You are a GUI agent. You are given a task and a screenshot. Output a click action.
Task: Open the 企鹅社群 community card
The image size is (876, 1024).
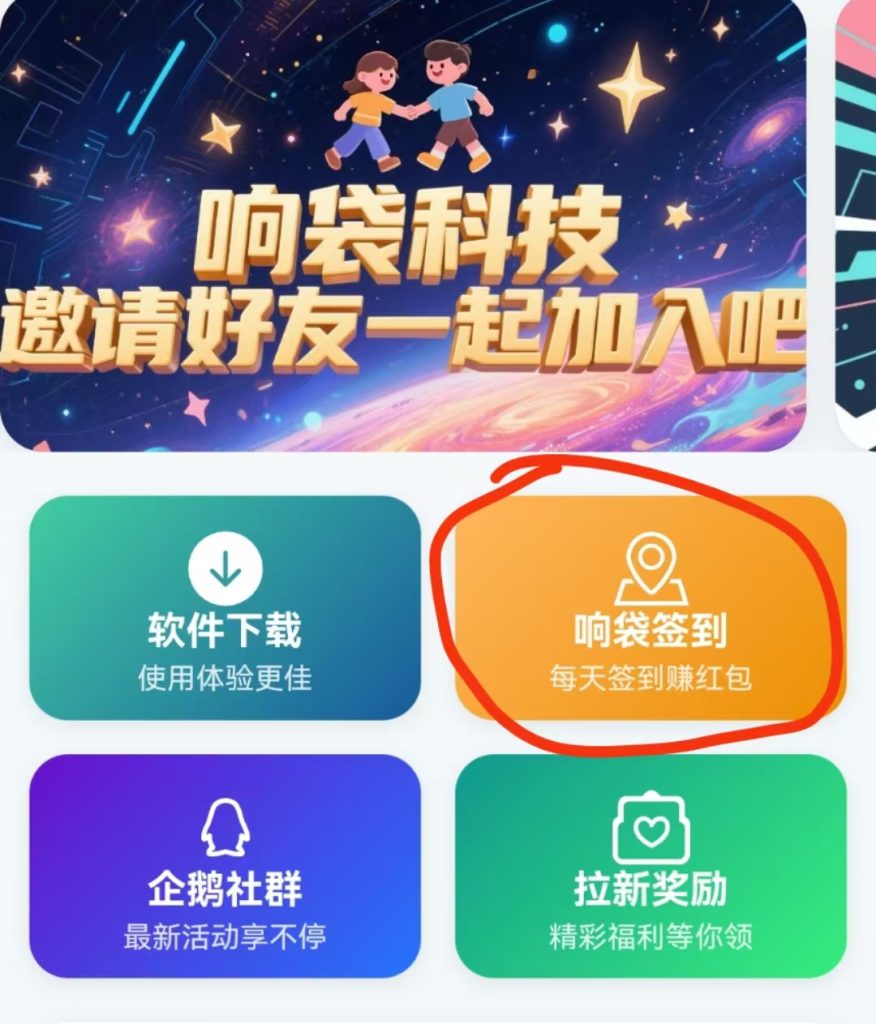[x=225, y=866]
